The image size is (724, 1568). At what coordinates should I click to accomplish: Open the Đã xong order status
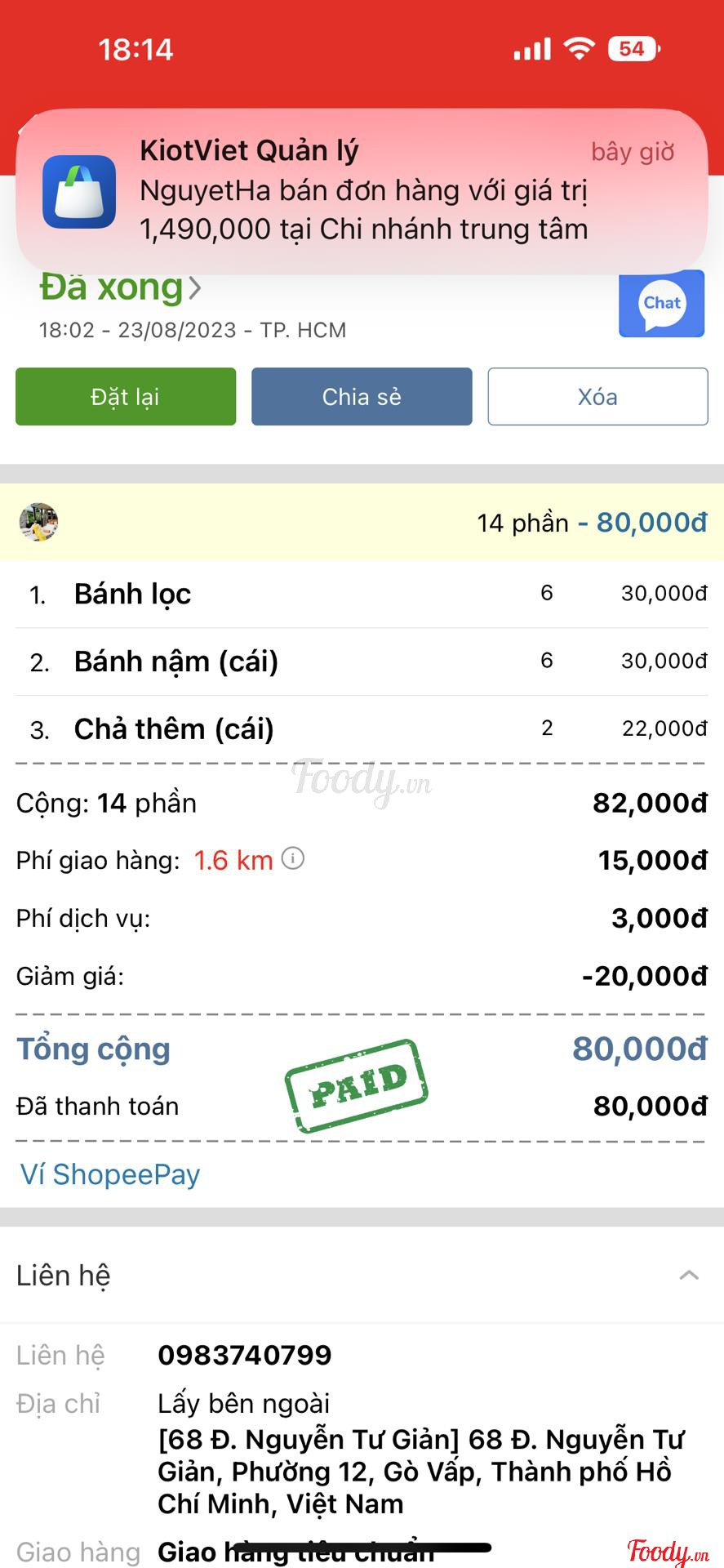pyautogui.click(x=120, y=288)
